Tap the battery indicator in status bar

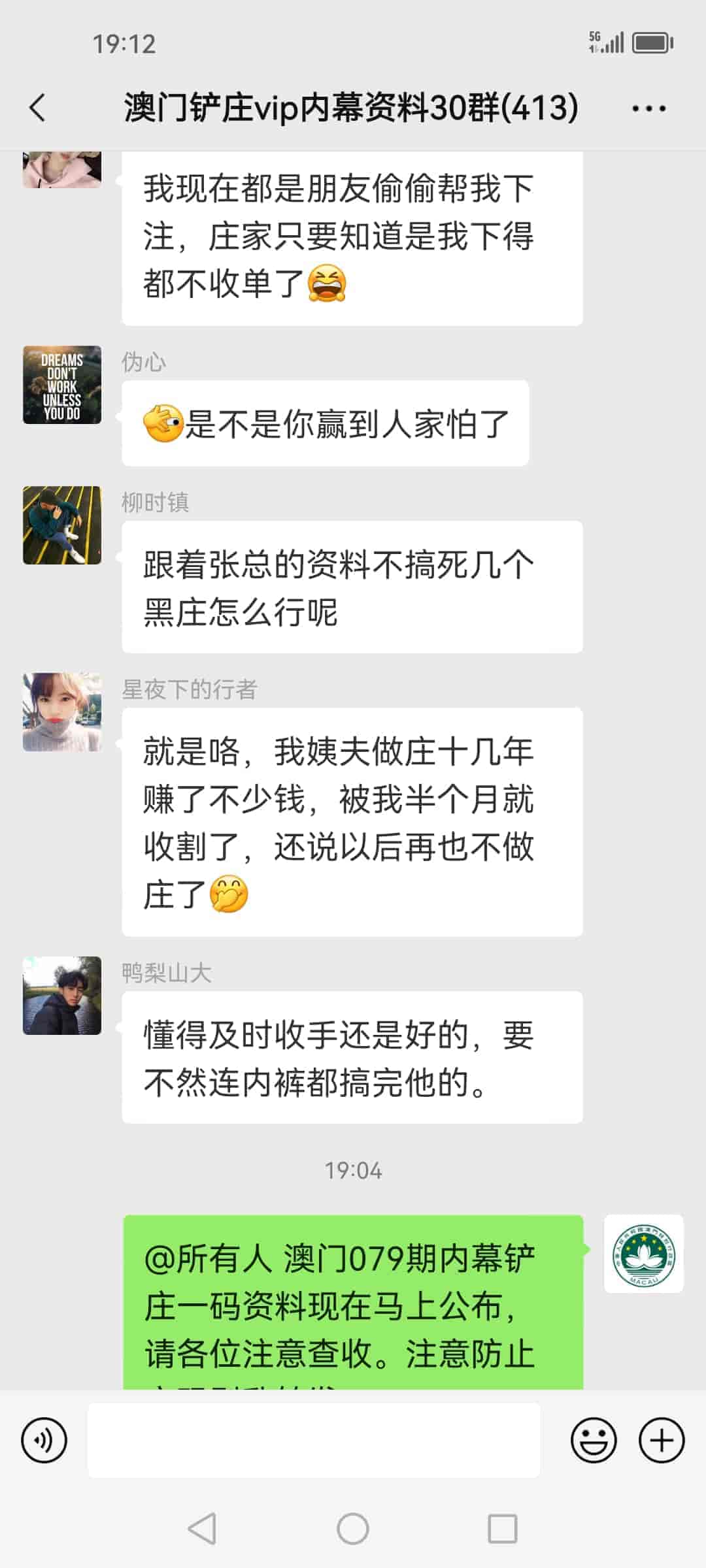tap(650, 42)
